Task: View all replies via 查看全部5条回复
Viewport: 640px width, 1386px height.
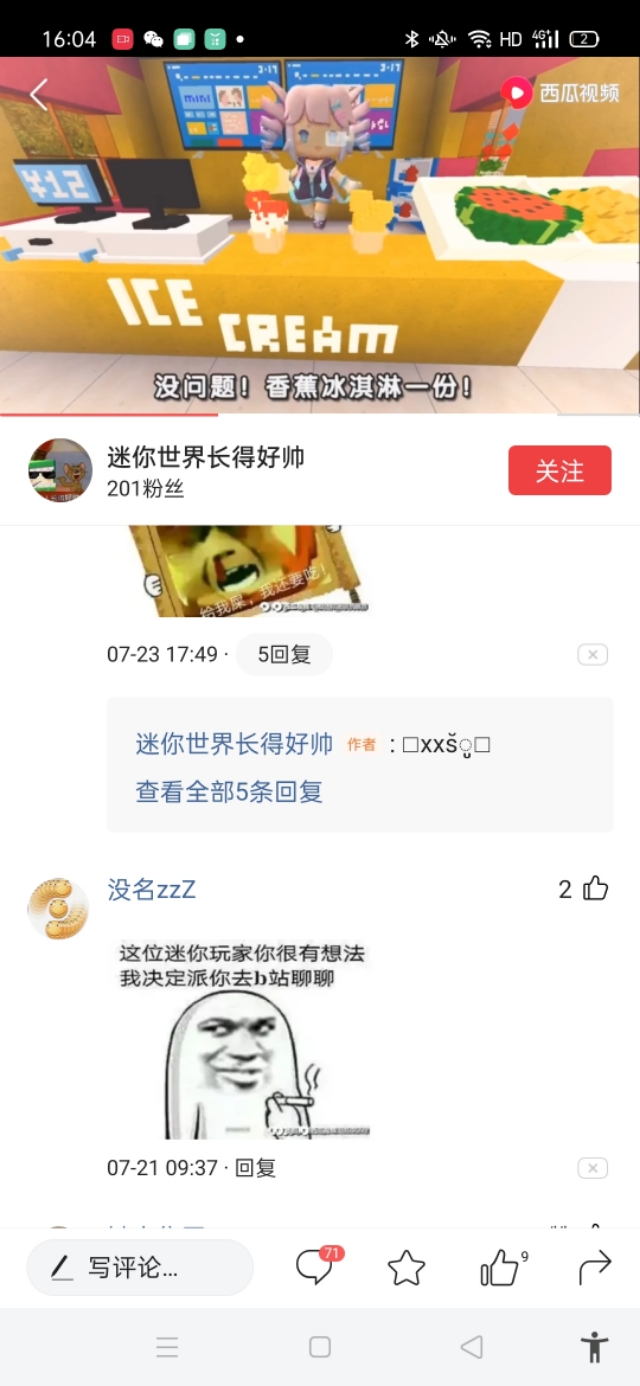Action: 229,792
